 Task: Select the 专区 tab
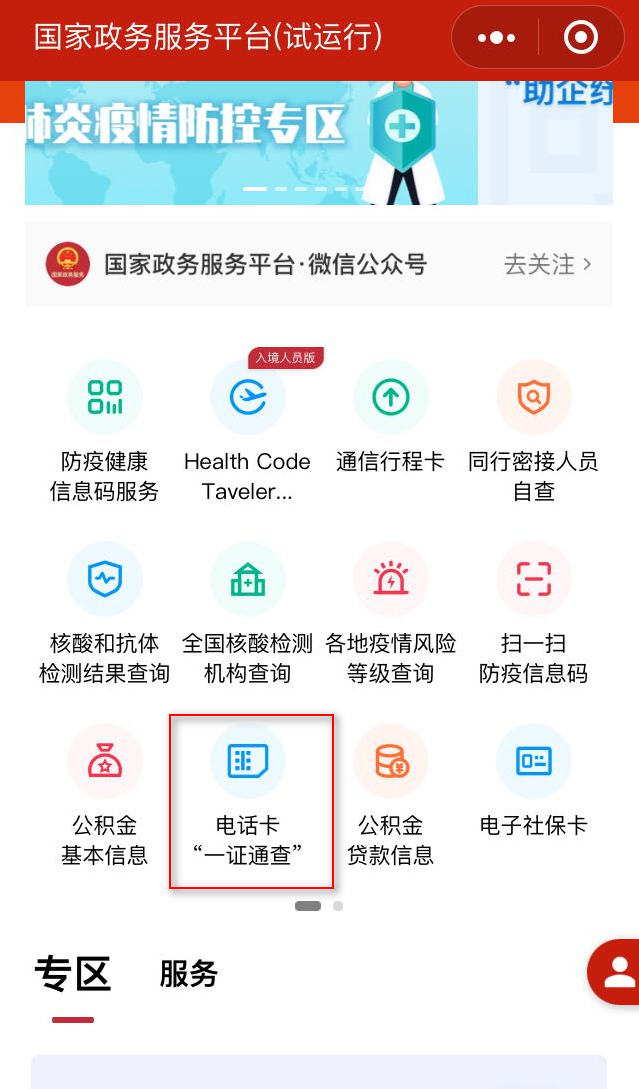[x=72, y=974]
